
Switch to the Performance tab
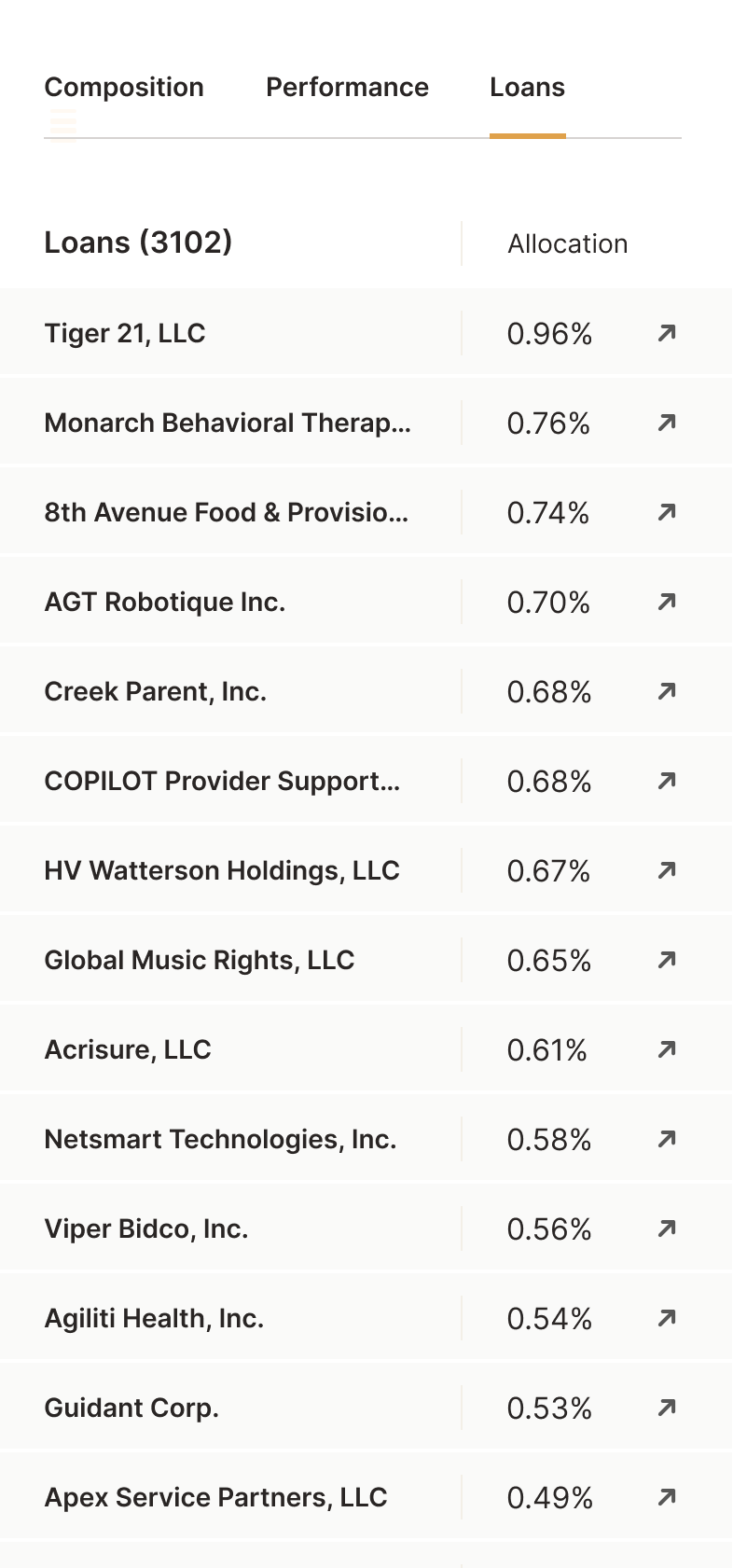pos(347,87)
